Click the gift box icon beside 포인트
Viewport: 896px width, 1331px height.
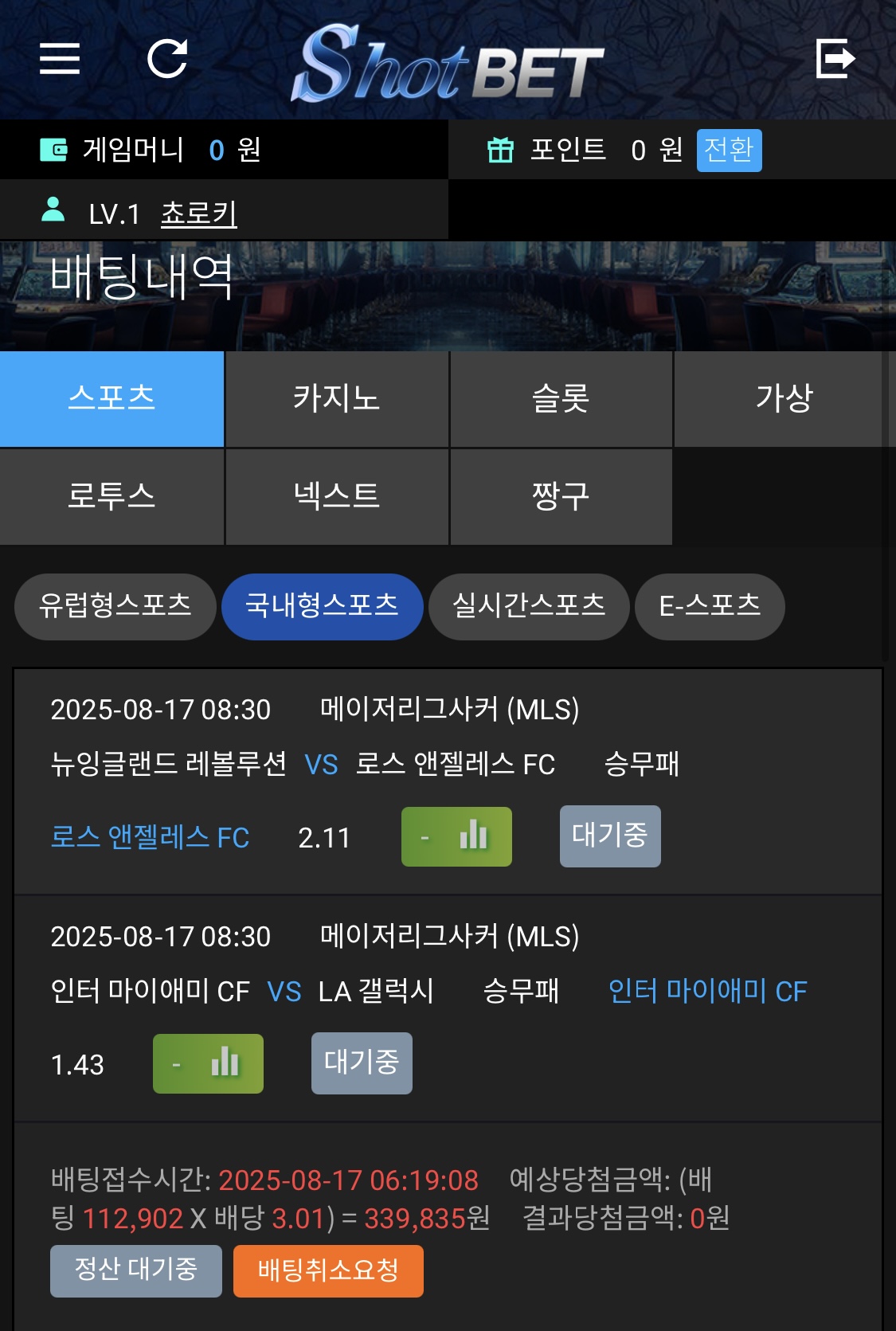502,149
